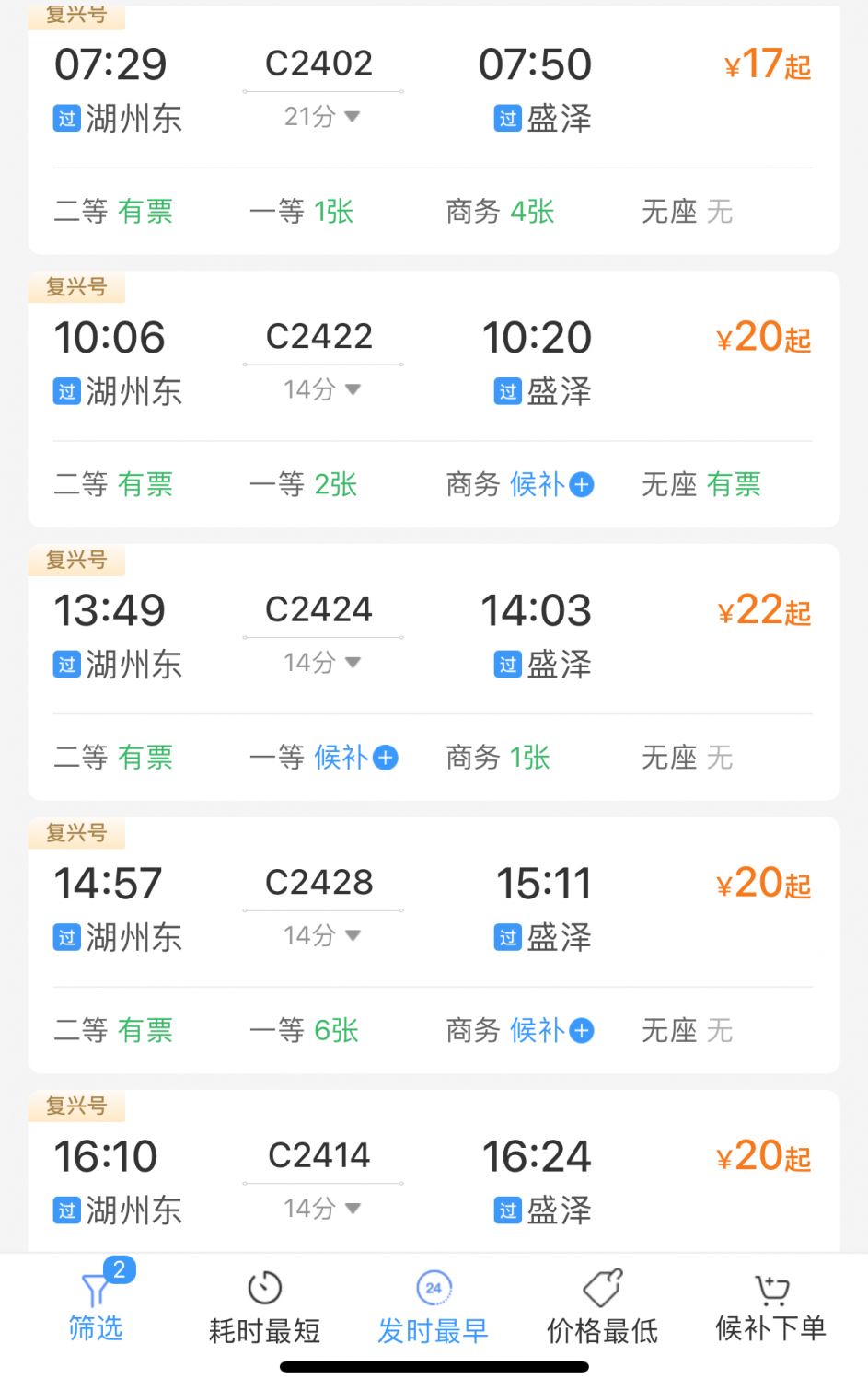Viewport: 868px width, 1390px height.
Task: Show stops for train C2424
Action: tap(322, 663)
